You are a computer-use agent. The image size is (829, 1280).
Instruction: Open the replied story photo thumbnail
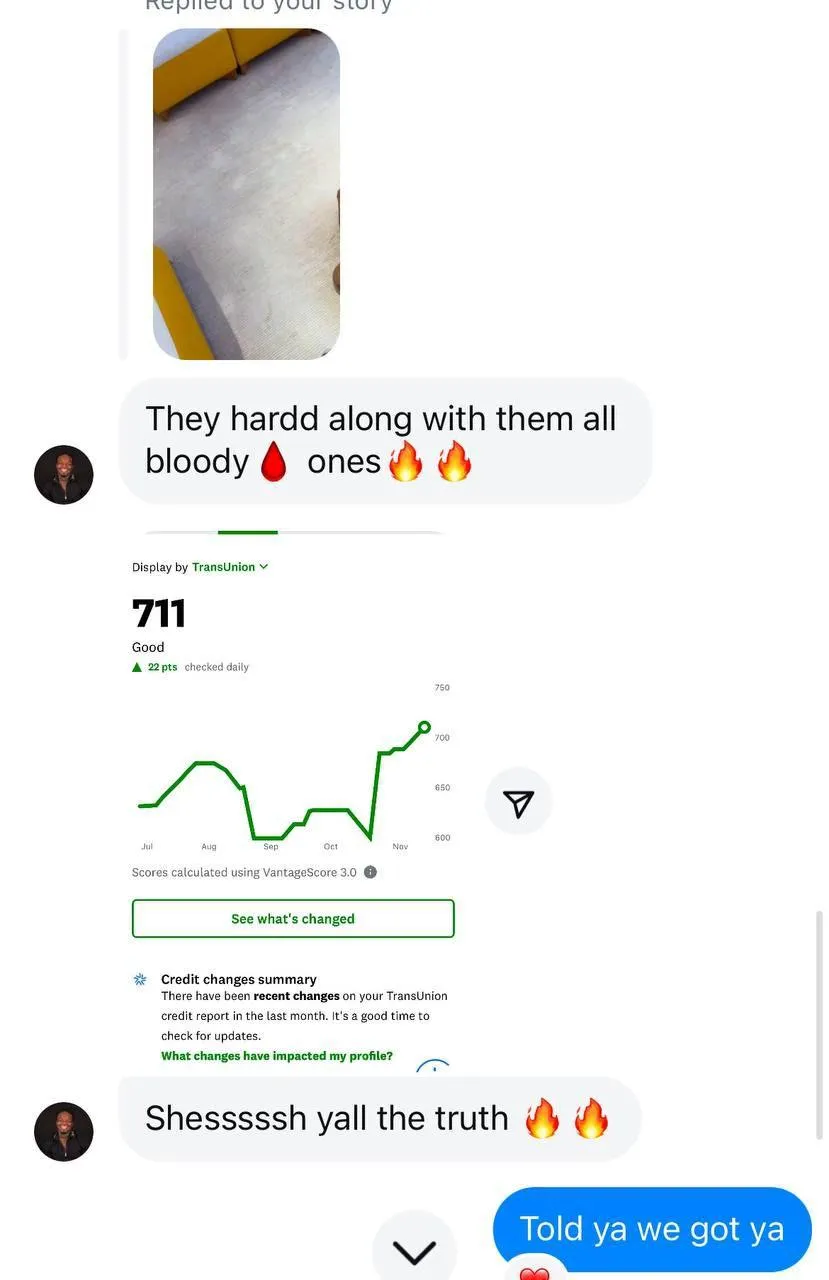tap(246, 194)
